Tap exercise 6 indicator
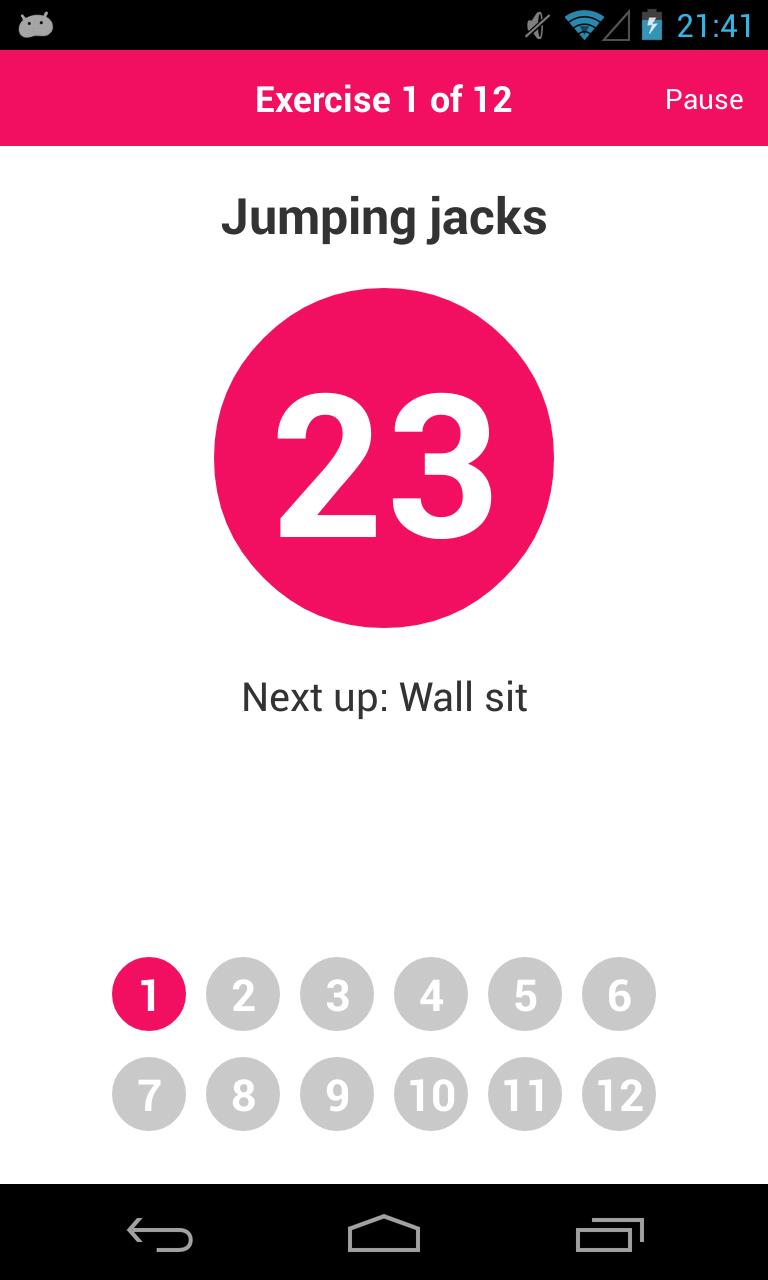 pos(619,994)
